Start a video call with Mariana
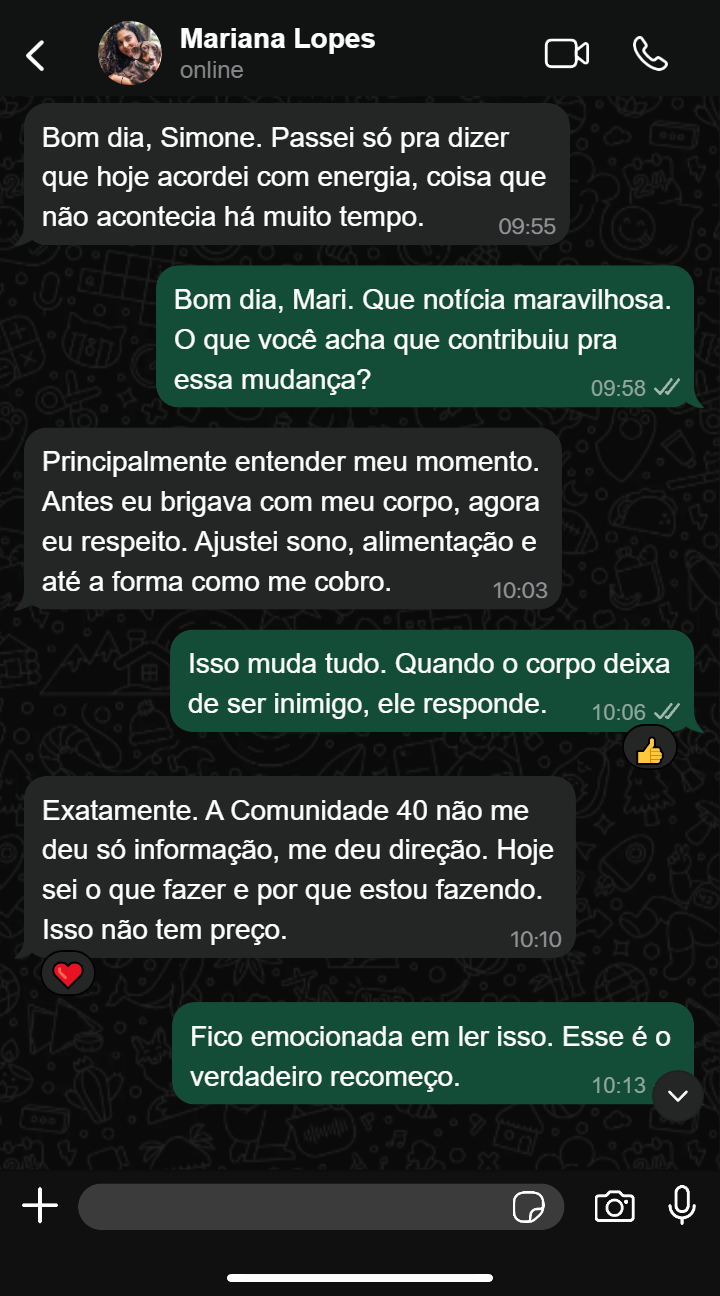720x1296 pixels. [566, 54]
